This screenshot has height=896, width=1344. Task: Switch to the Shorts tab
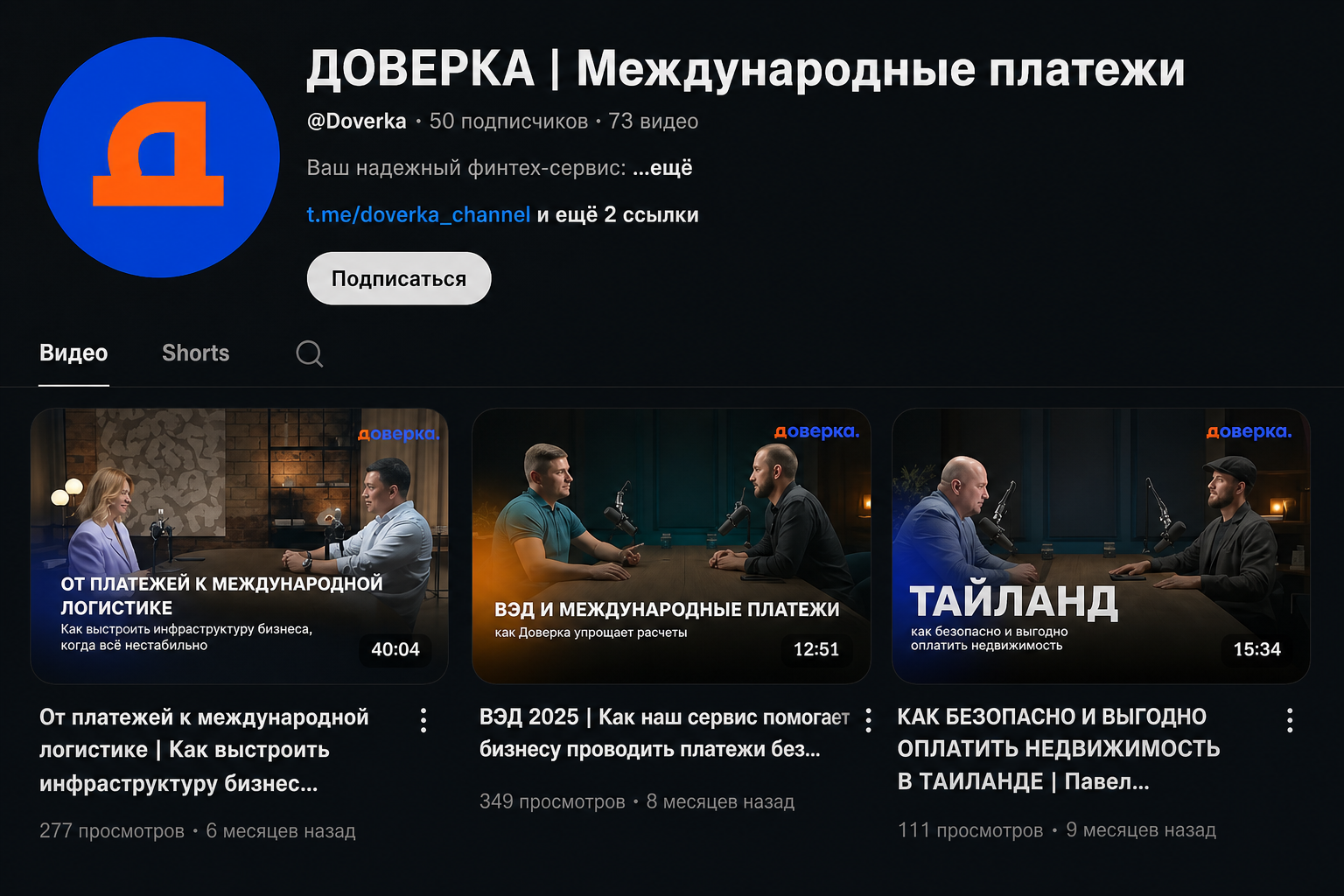(x=196, y=353)
